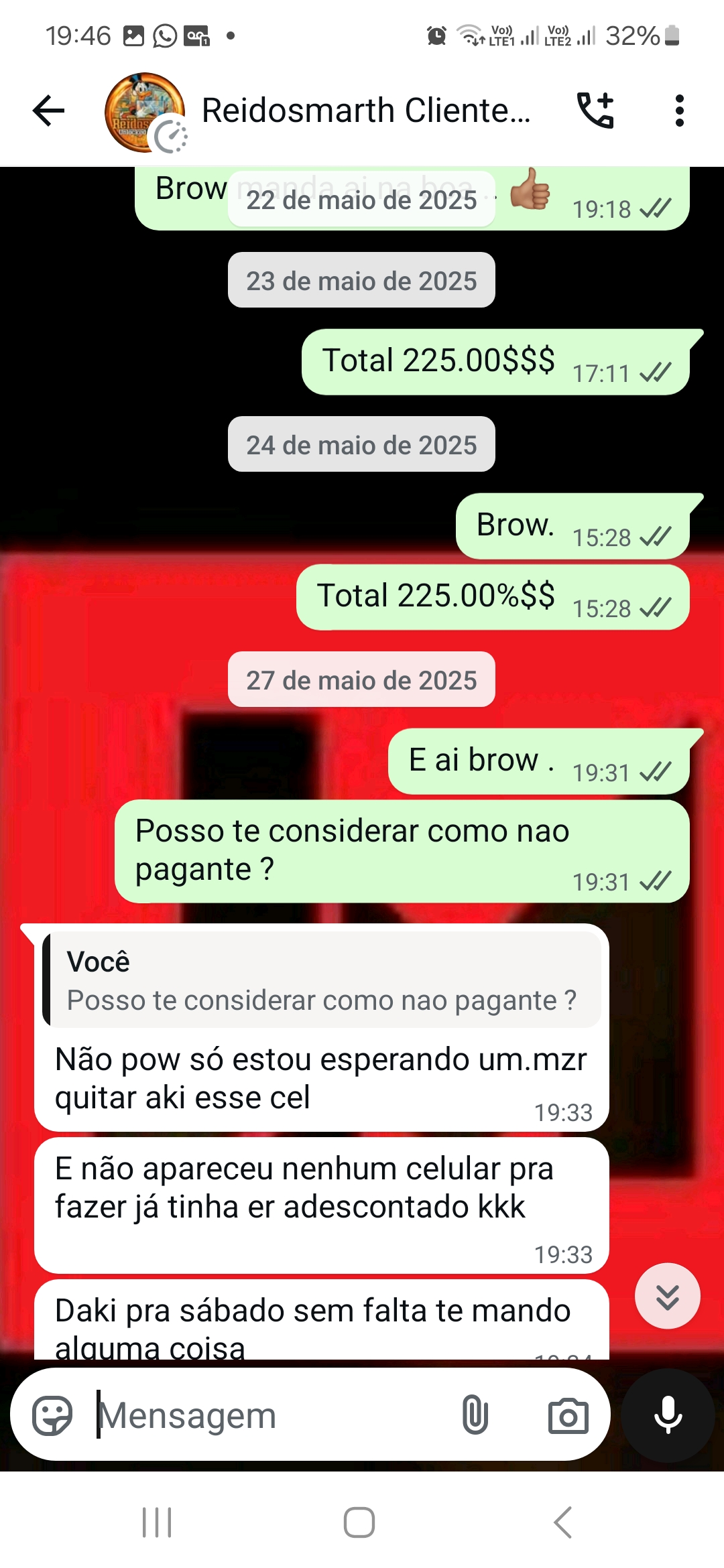Open Reidosmarth Cliente contact profile picture
724x1568 pixels.
144,112
